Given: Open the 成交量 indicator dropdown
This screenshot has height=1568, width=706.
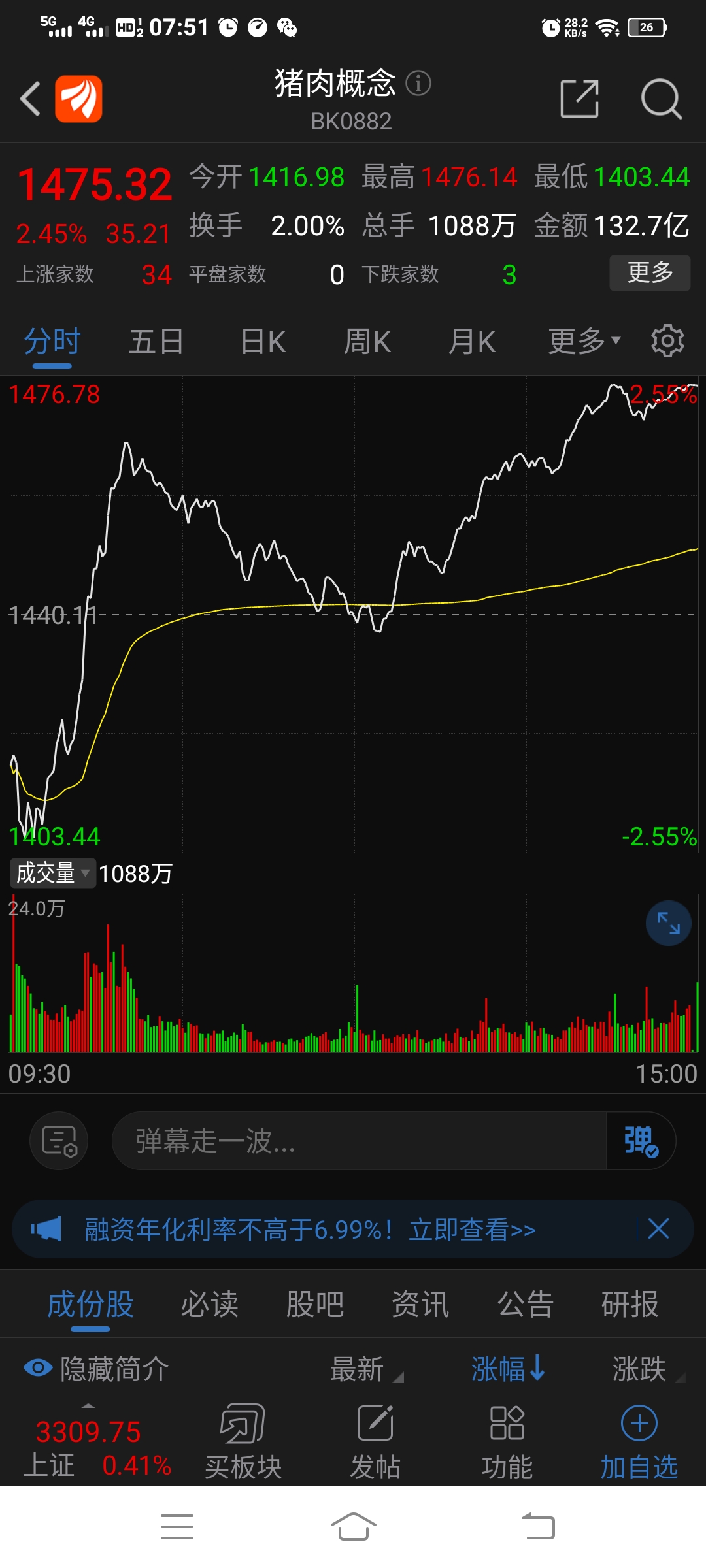Looking at the screenshot, I should (52, 873).
